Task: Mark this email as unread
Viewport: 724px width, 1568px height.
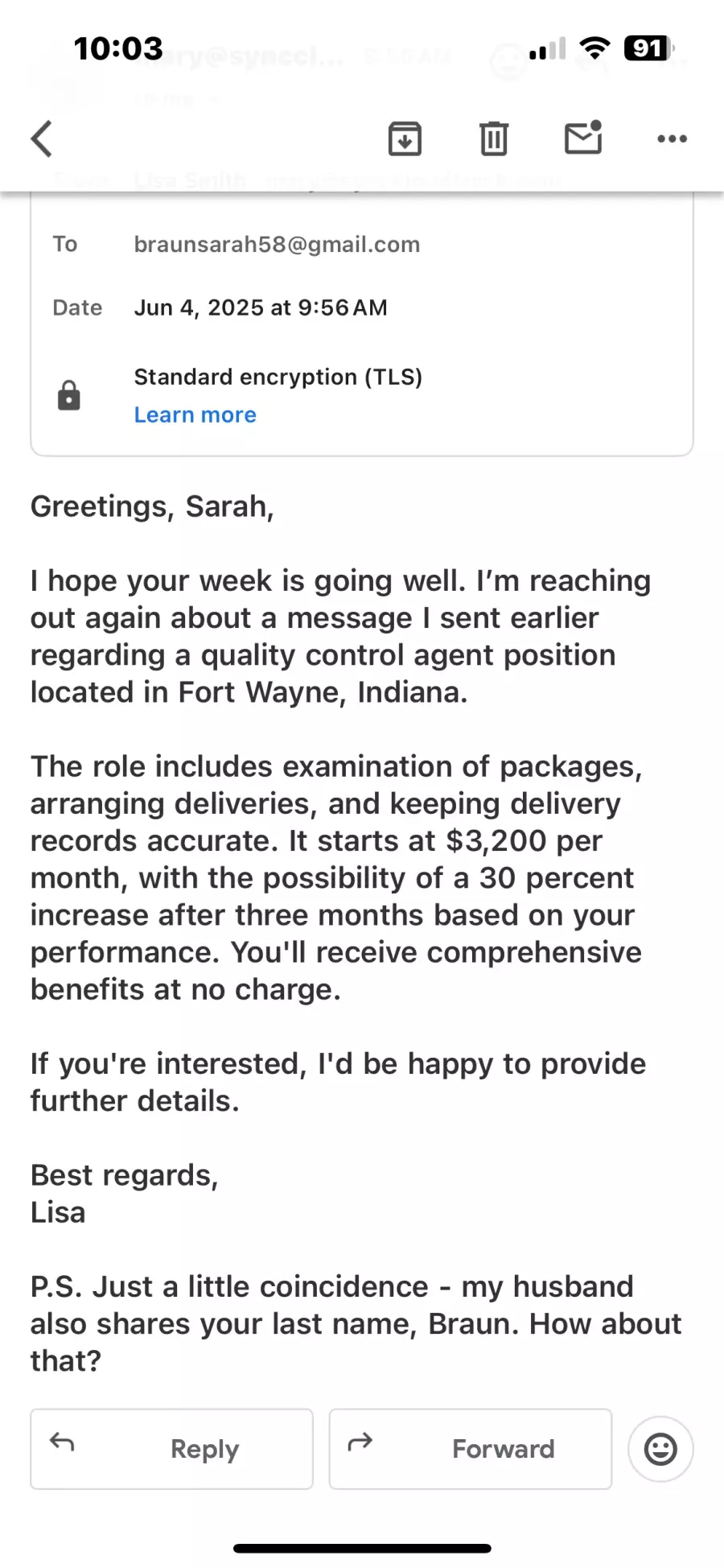Action: click(583, 137)
